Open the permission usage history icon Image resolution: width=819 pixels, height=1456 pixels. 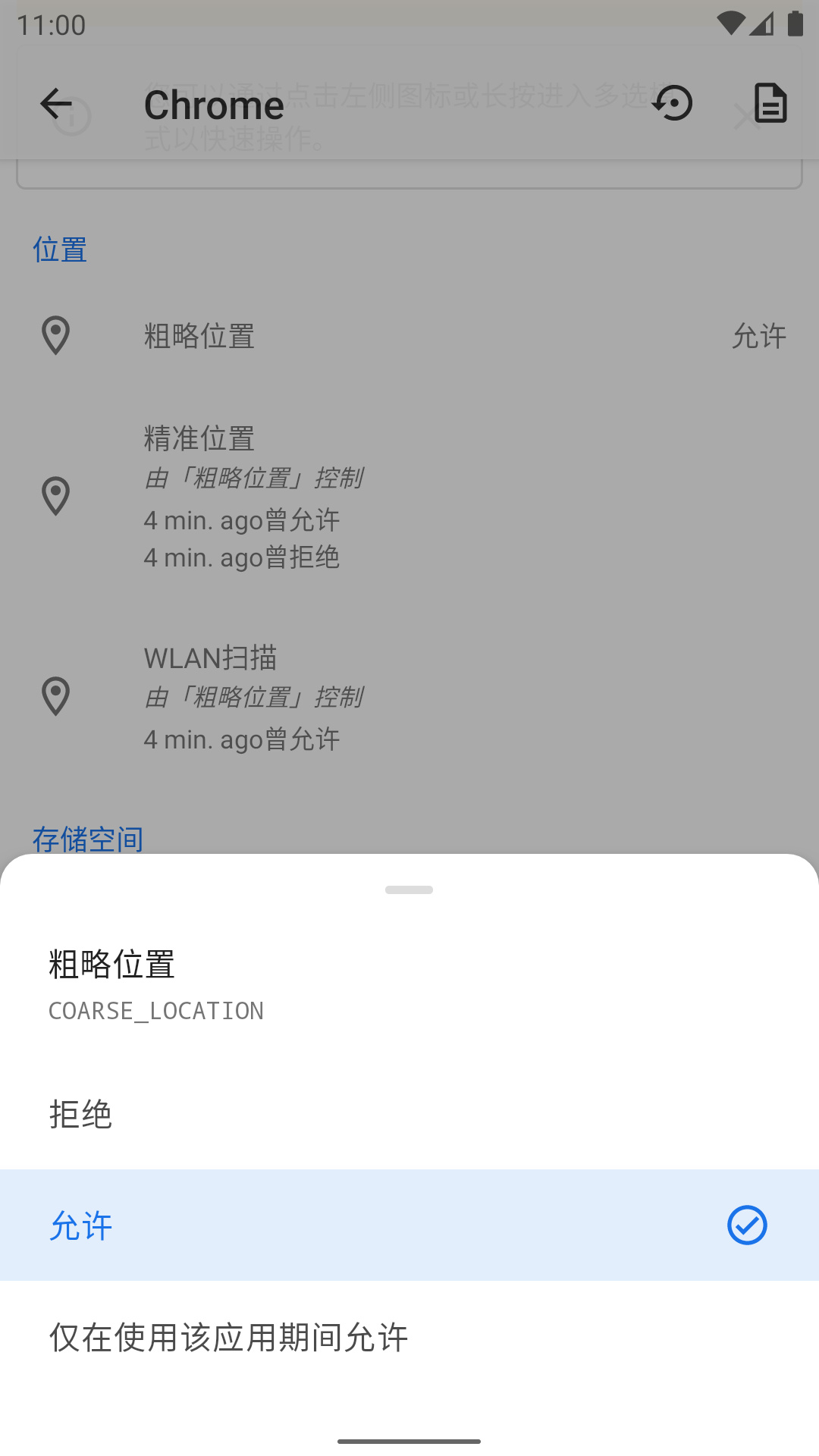pos(672,103)
